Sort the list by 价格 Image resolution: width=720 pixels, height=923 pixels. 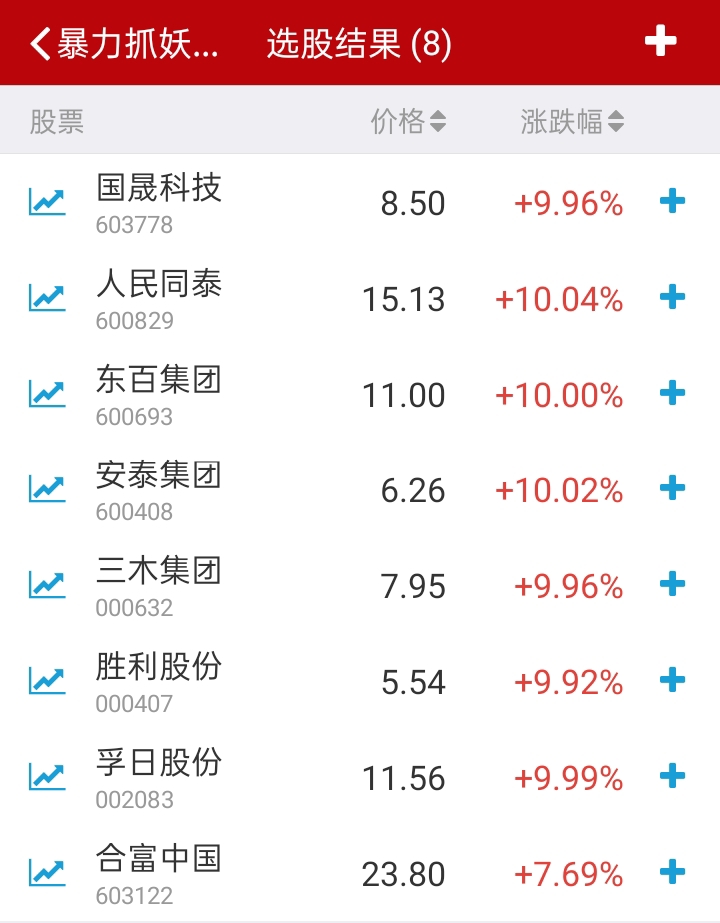(x=408, y=122)
